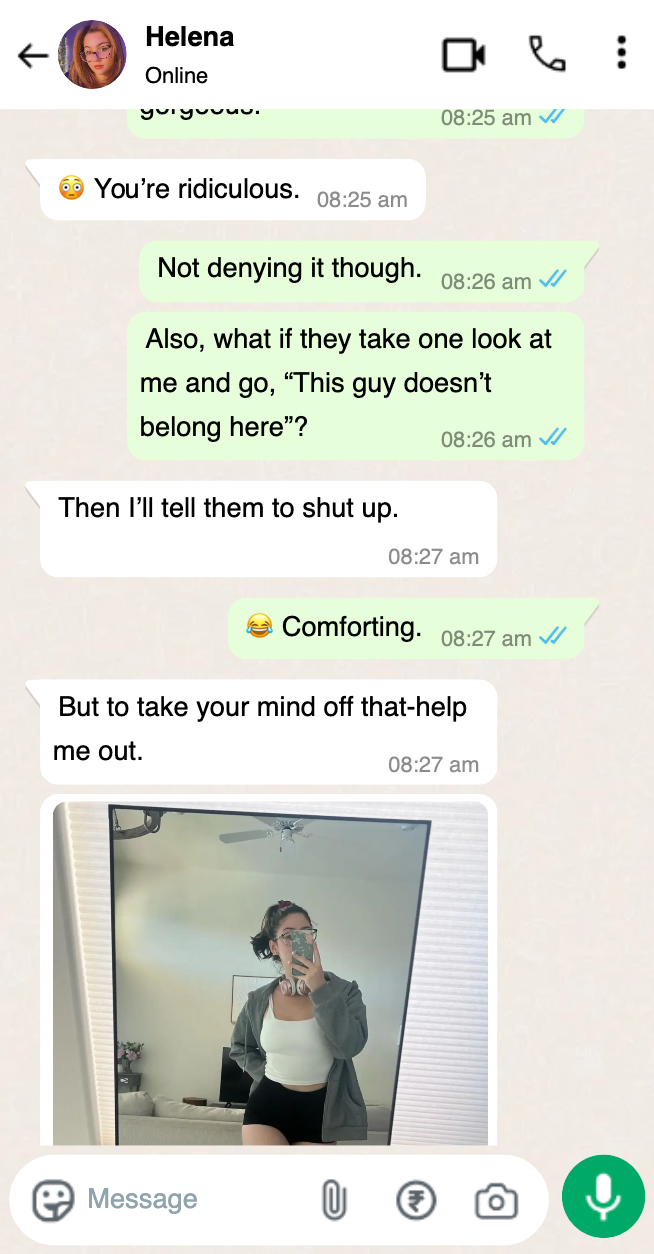
Task: Open the camera from the message bar
Action: [496, 1200]
